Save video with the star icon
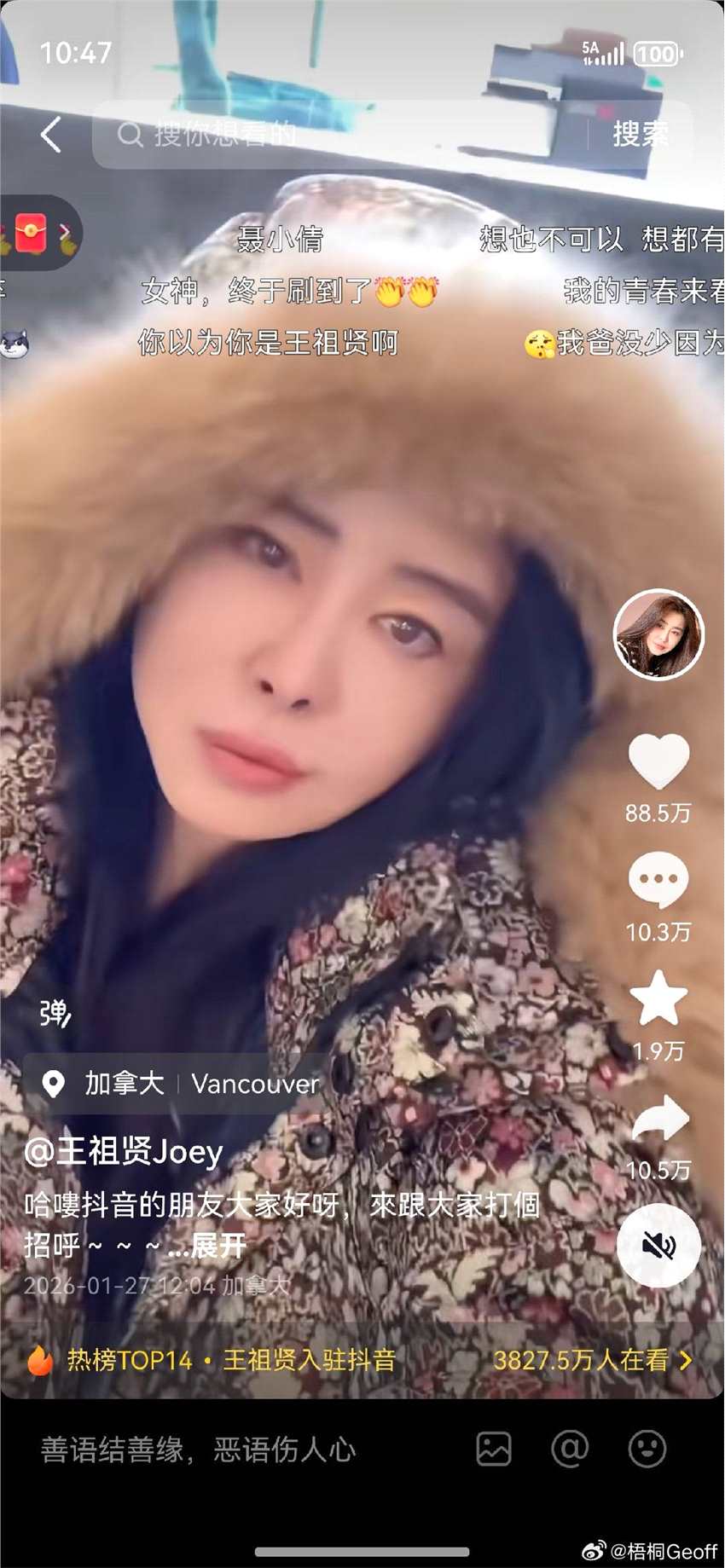The width and height of the screenshot is (725, 1568). click(658, 999)
